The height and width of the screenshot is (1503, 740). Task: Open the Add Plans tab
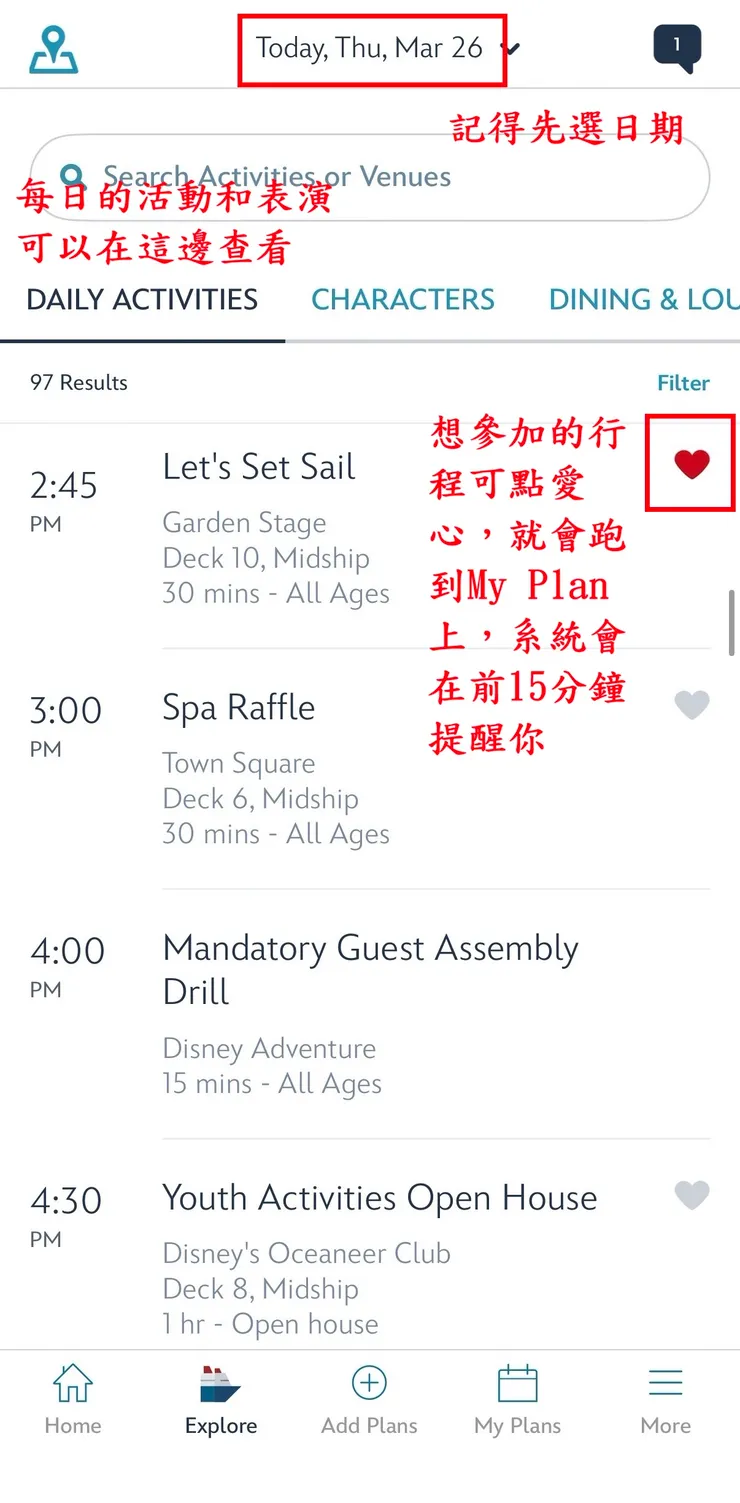coord(369,1400)
